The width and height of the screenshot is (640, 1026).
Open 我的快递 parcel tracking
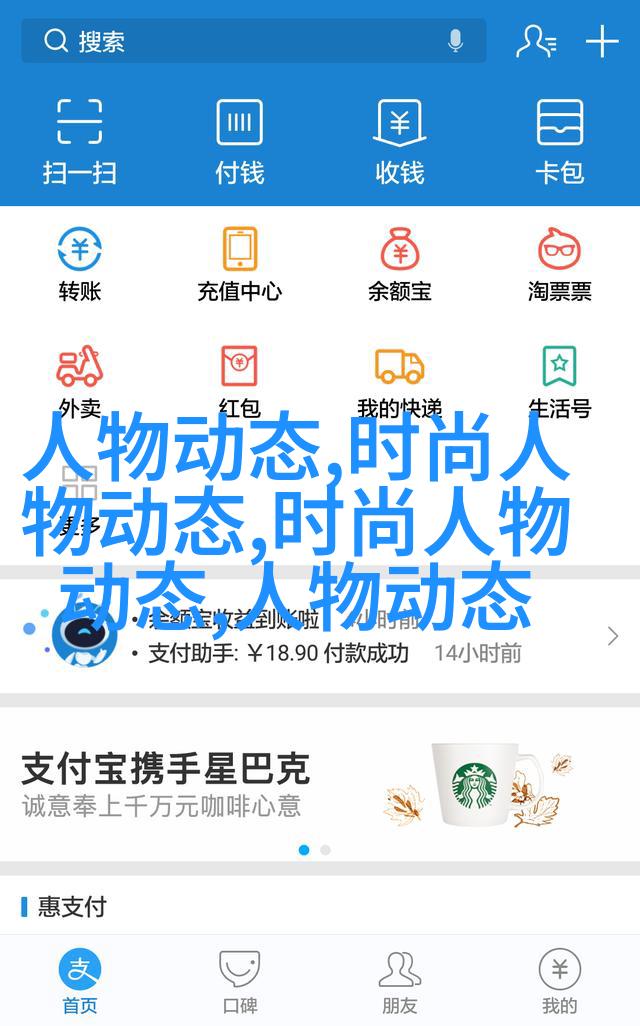point(400,380)
